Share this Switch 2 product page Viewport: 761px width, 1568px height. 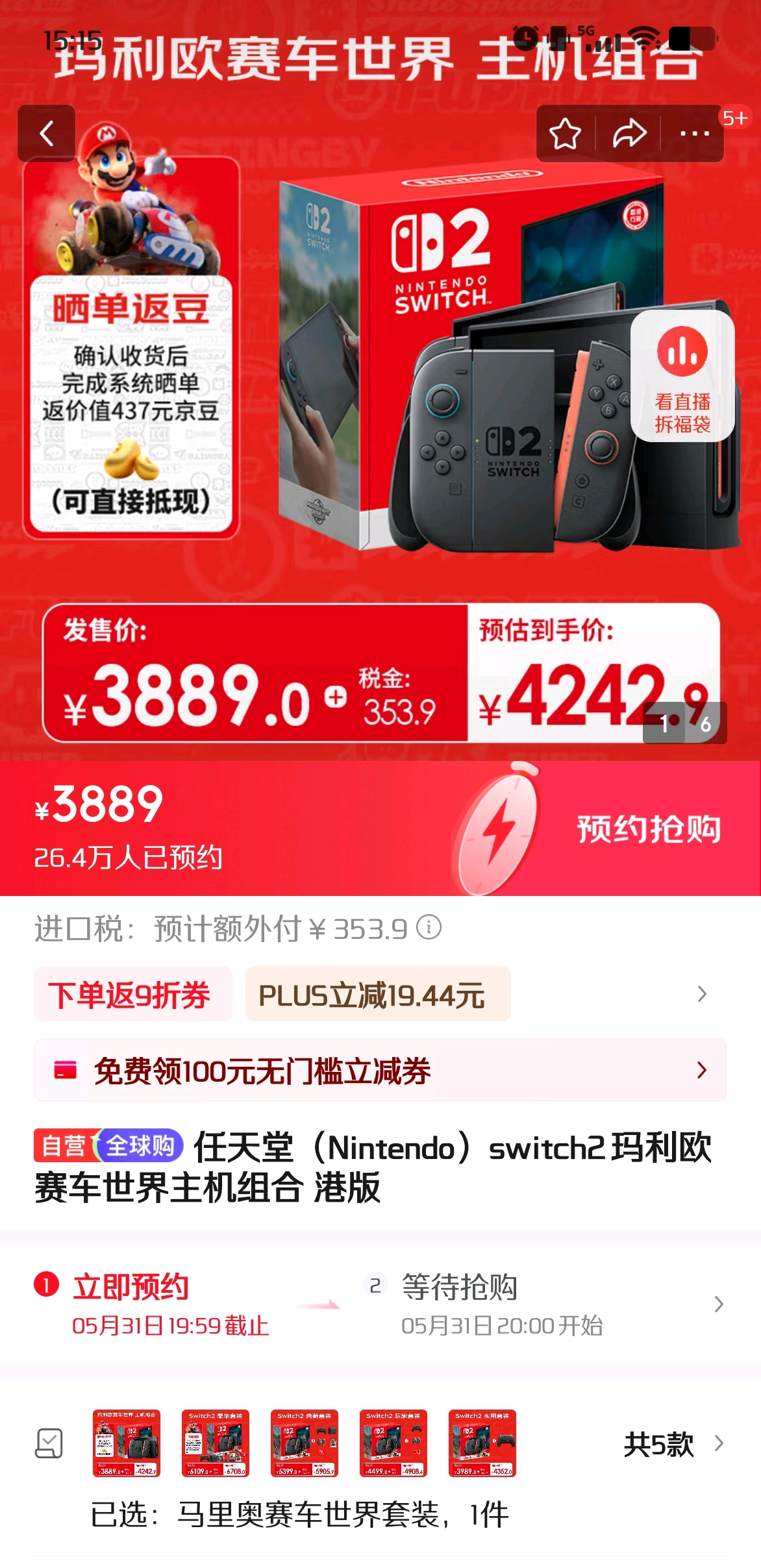tap(629, 134)
